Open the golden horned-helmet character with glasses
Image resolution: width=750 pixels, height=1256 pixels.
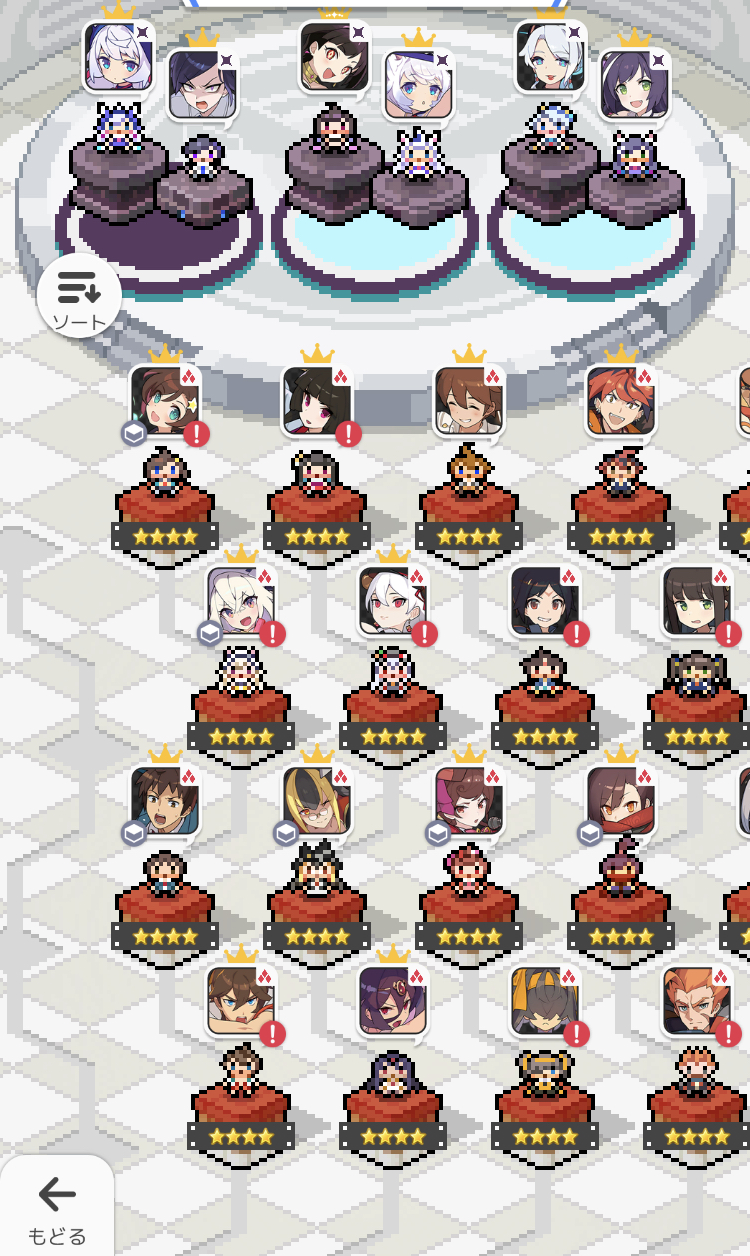point(317,802)
